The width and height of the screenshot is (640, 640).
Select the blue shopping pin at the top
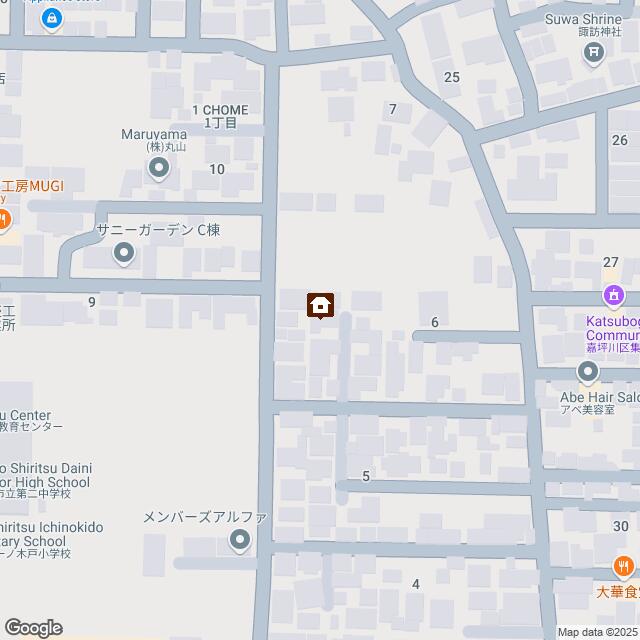pos(52,18)
